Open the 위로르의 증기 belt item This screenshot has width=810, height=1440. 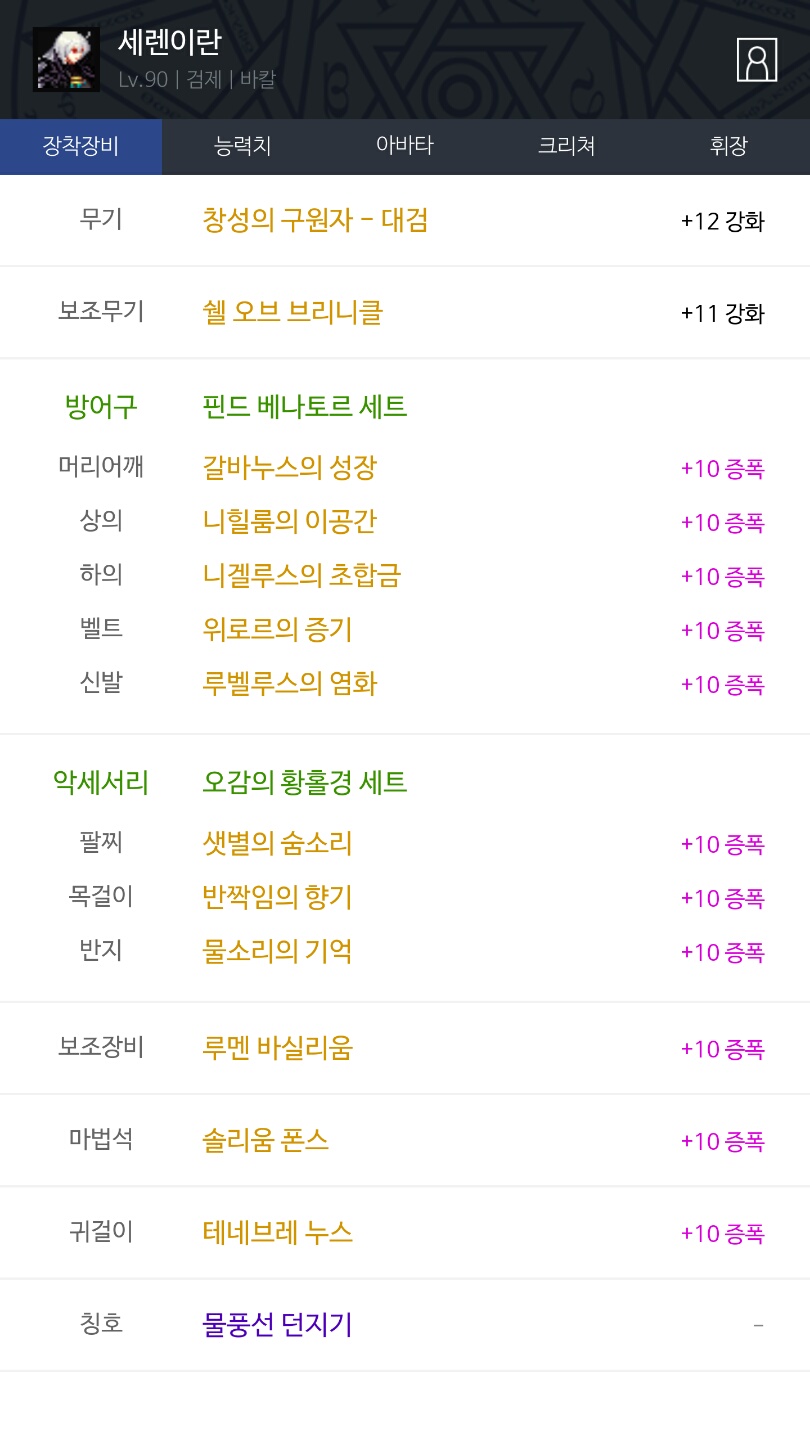click(277, 629)
